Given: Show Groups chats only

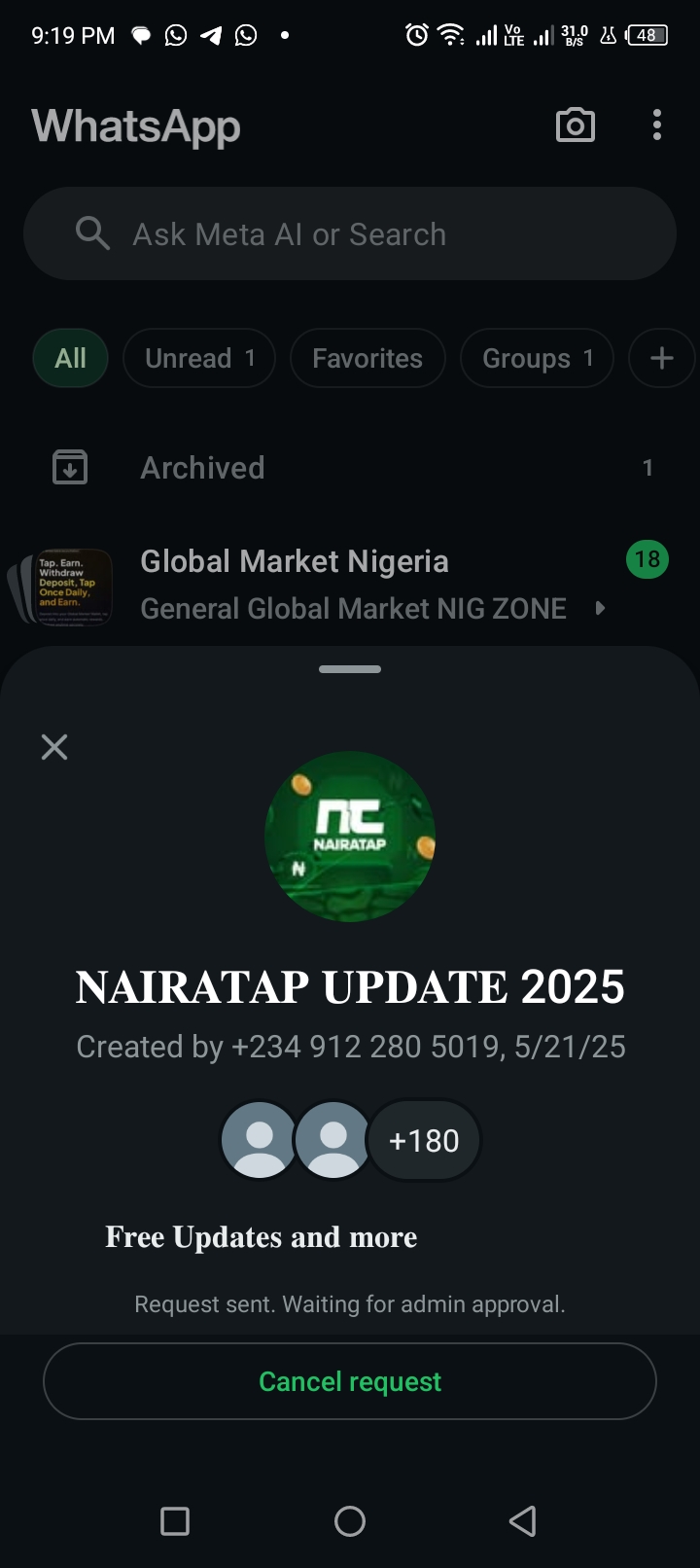Looking at the screenshot, I should (x=537, y=358).
